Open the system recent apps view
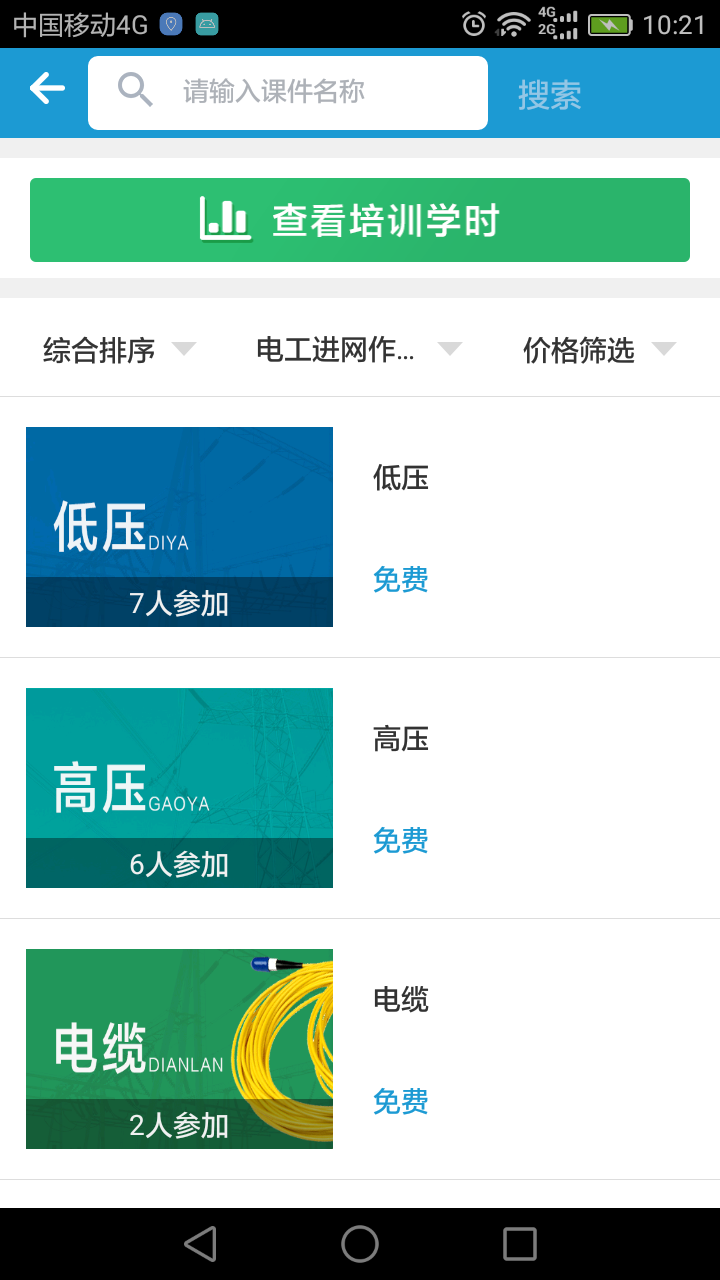Image resolution: width=720 pixels, height=1280 pixels. (x=520, y=1244)
